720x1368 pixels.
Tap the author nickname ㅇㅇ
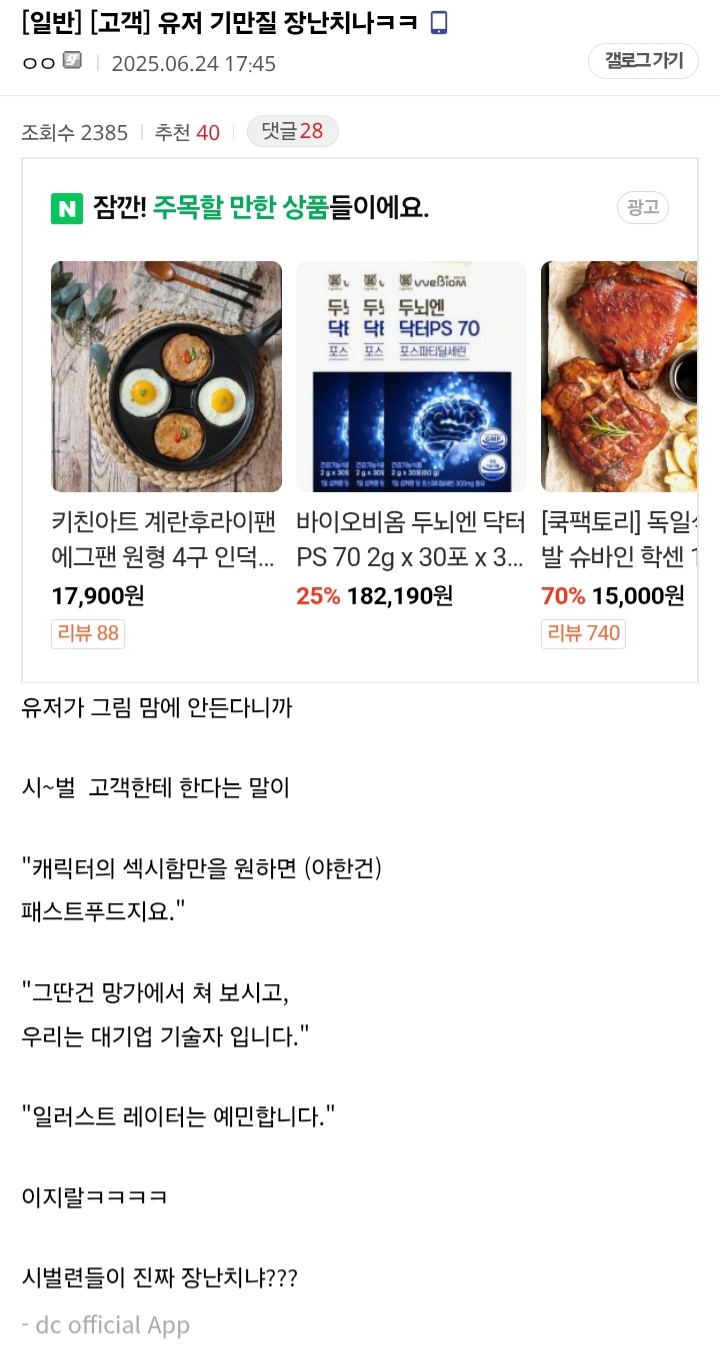pos(38,63)
